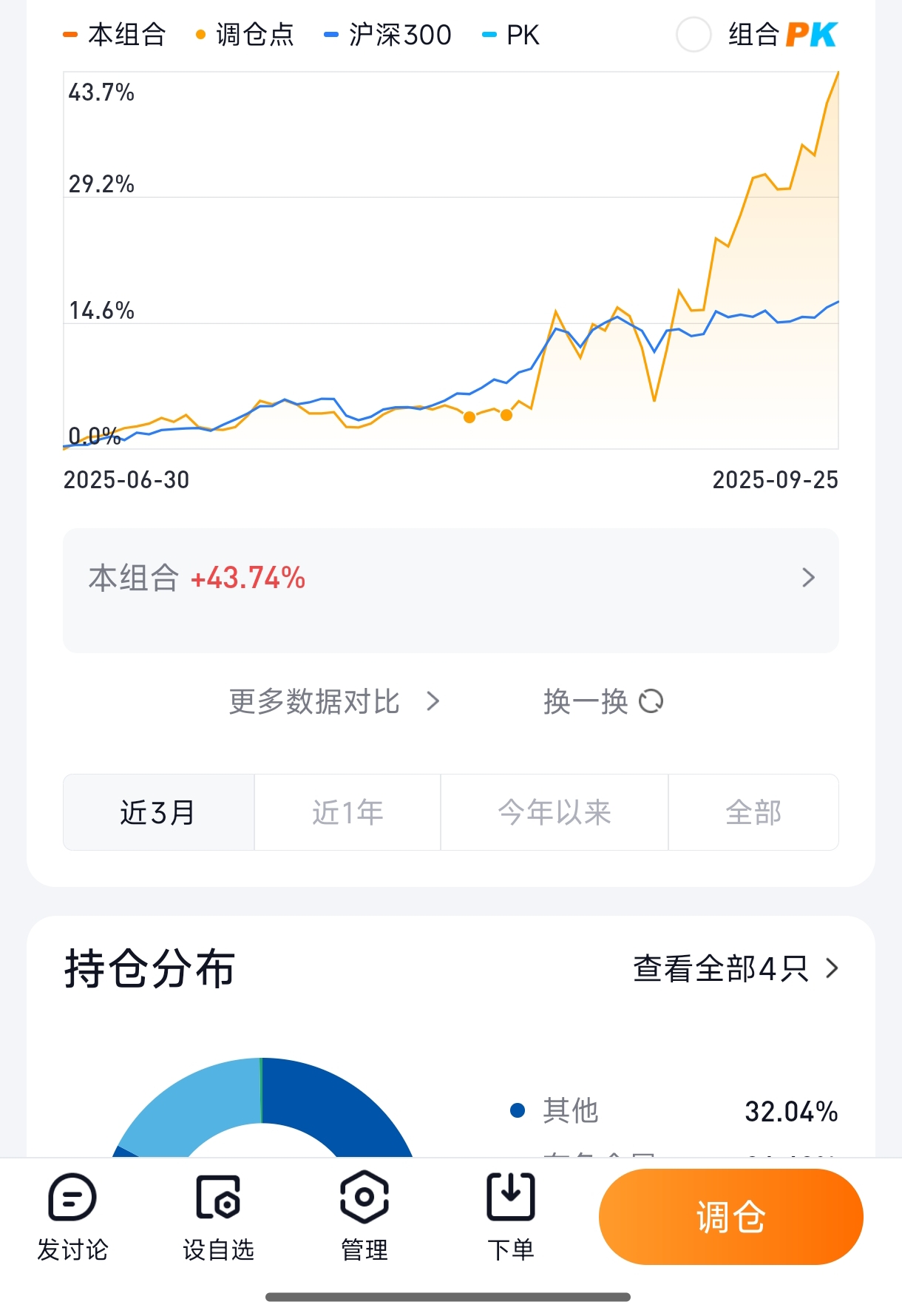Switch to the 近1年 time range
The height and width of the screenshot is (1316, 902).
pyautogui.click(x=347, y=812)
